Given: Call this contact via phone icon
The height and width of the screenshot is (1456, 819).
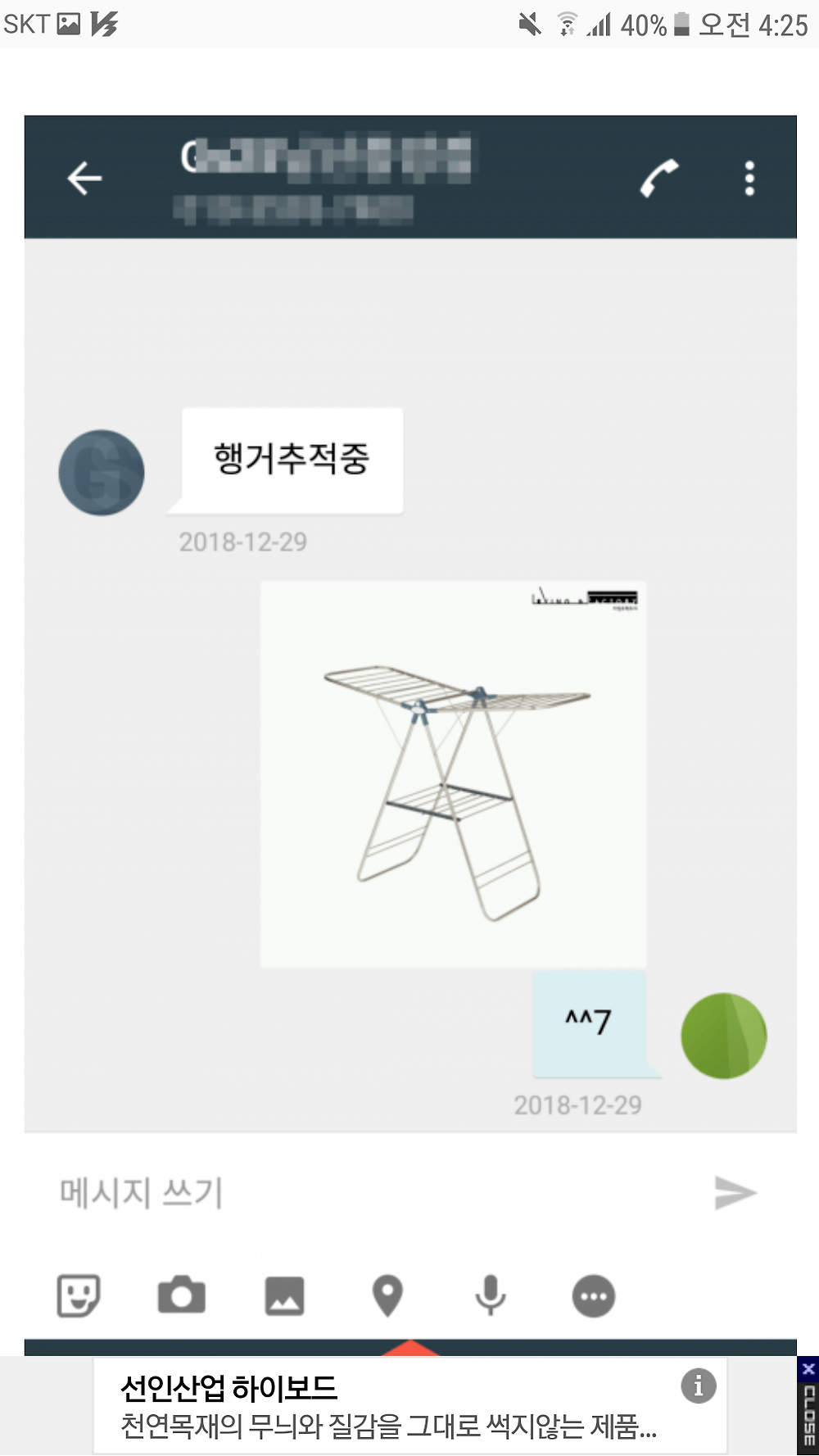Looking at the screenshot, I should (659, 178).
